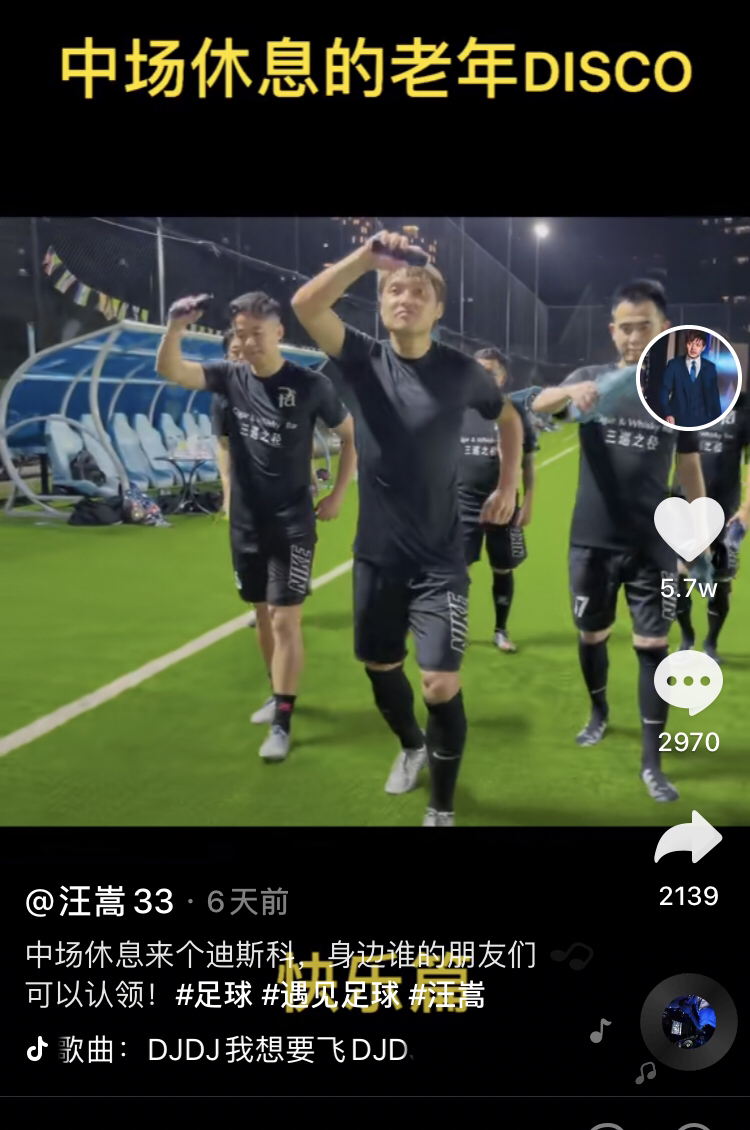
Task: Open the song DJDJ 我想要飞
Action: click(277, 1049)
